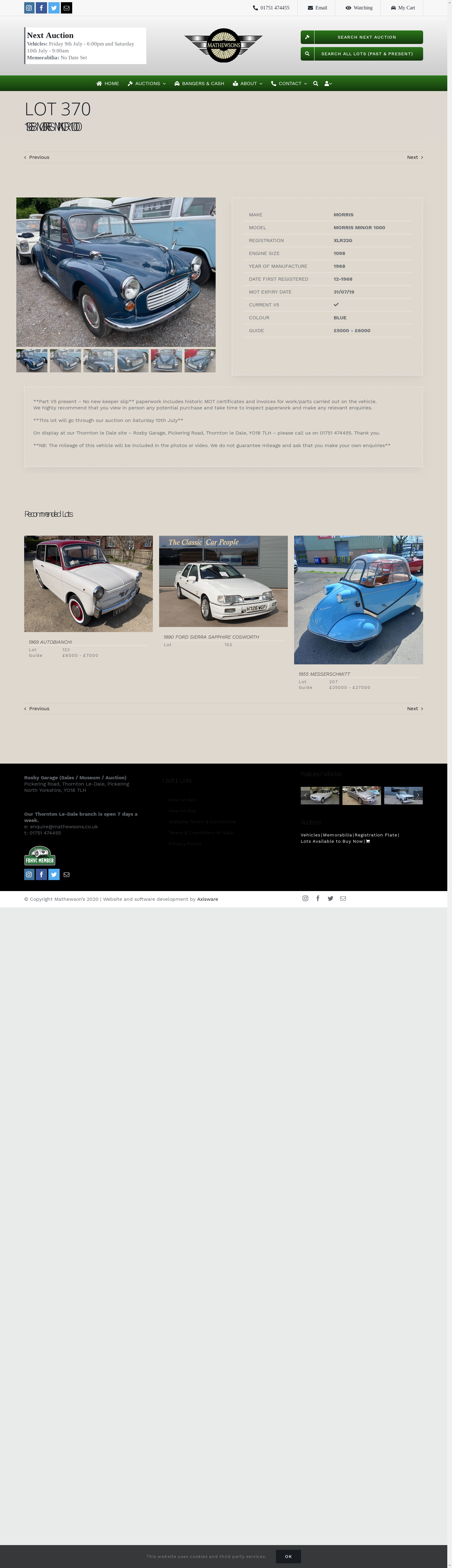Viewport: 452px width, 1568px height.
Task: Open Bangers & Cash page
Action: coord(199,84)
